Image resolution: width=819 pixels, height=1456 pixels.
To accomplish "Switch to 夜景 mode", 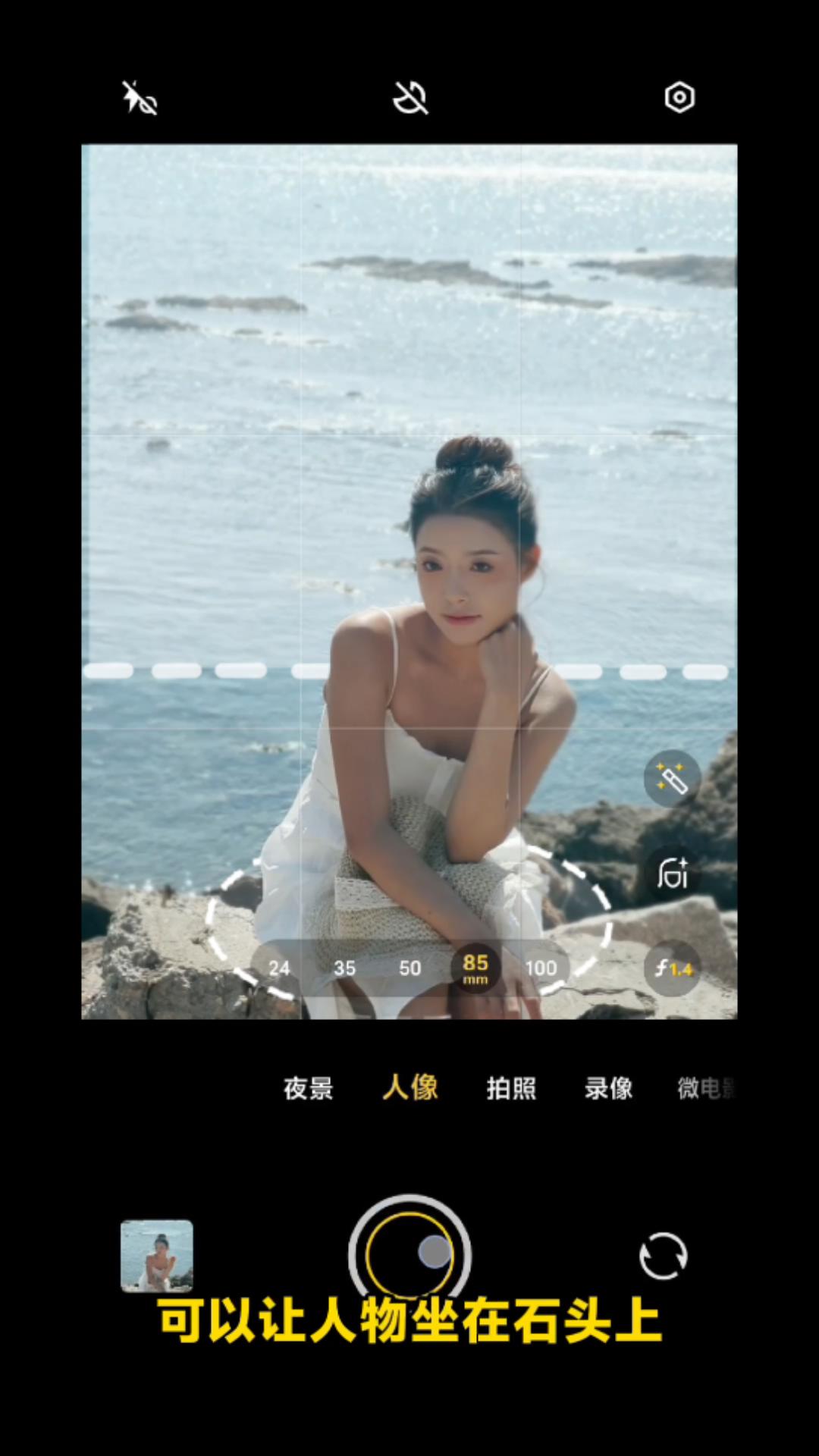I will (x=308, y=1088).
